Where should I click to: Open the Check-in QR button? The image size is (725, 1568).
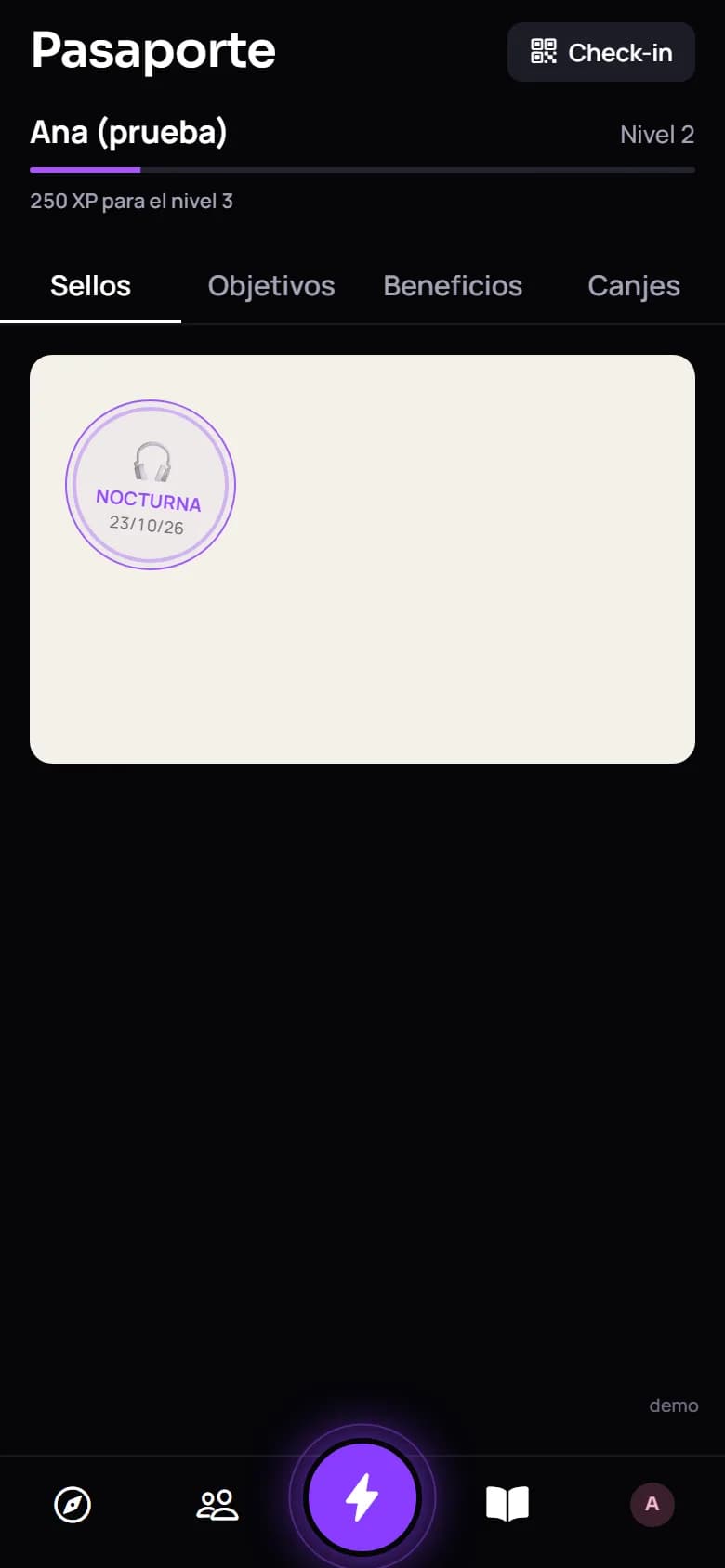[600, 53]
